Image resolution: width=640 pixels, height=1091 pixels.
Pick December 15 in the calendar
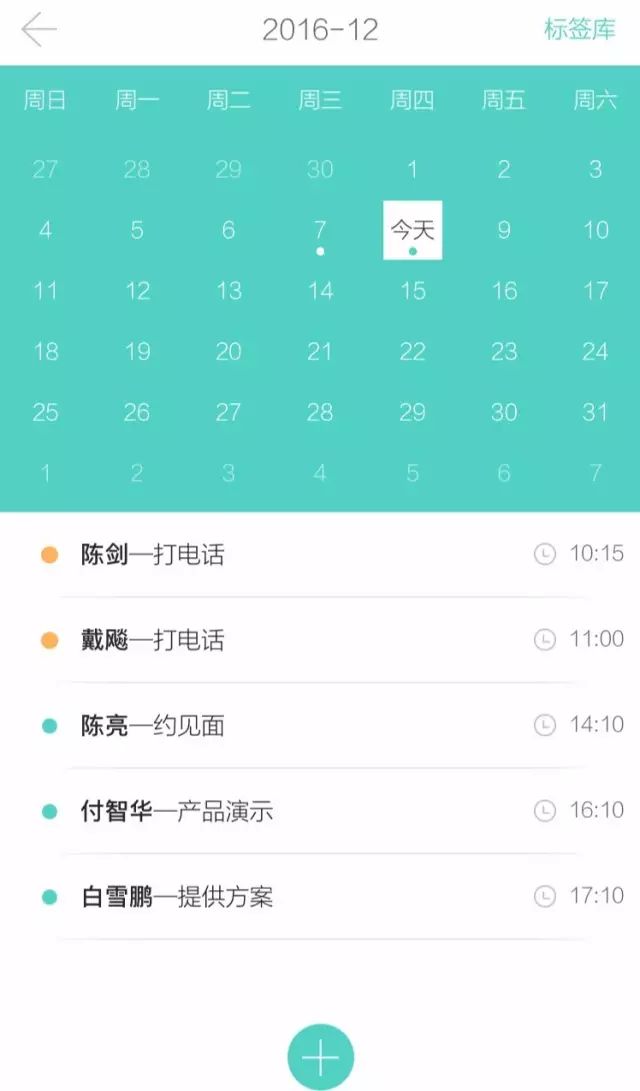[412, 291]
